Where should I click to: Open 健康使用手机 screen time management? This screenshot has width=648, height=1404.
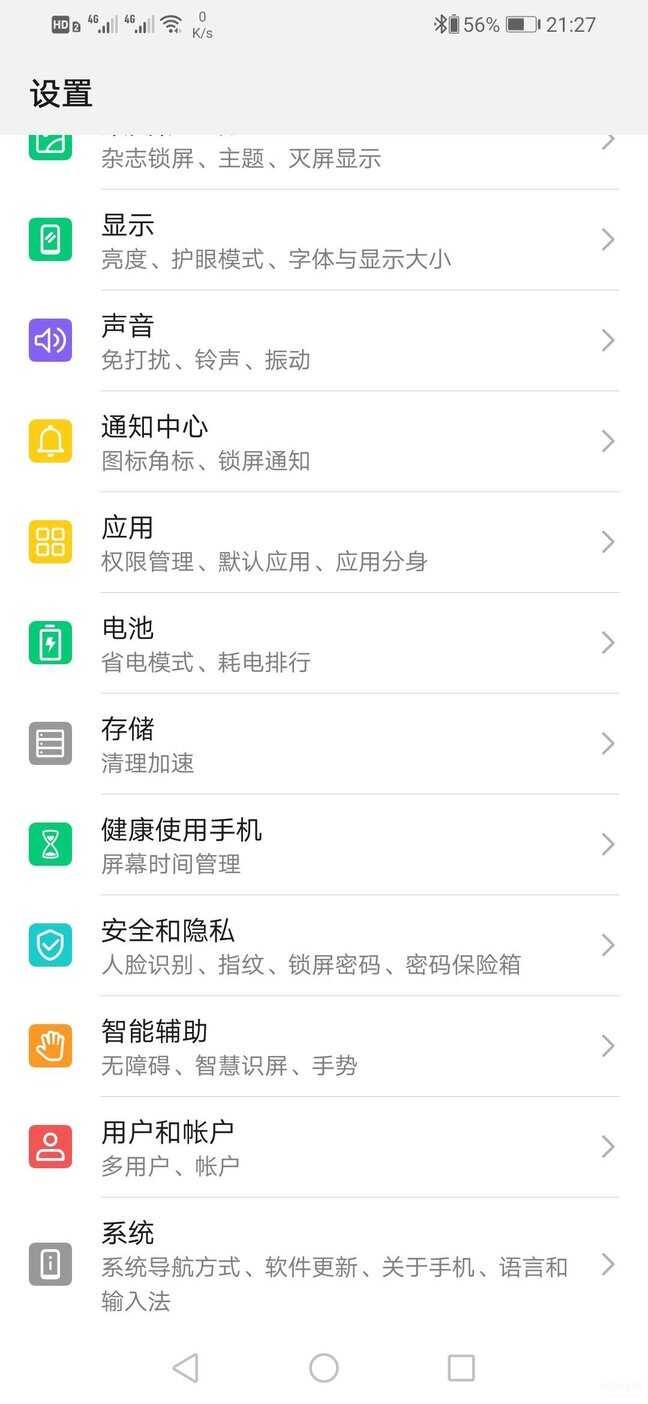pos(324,845)
